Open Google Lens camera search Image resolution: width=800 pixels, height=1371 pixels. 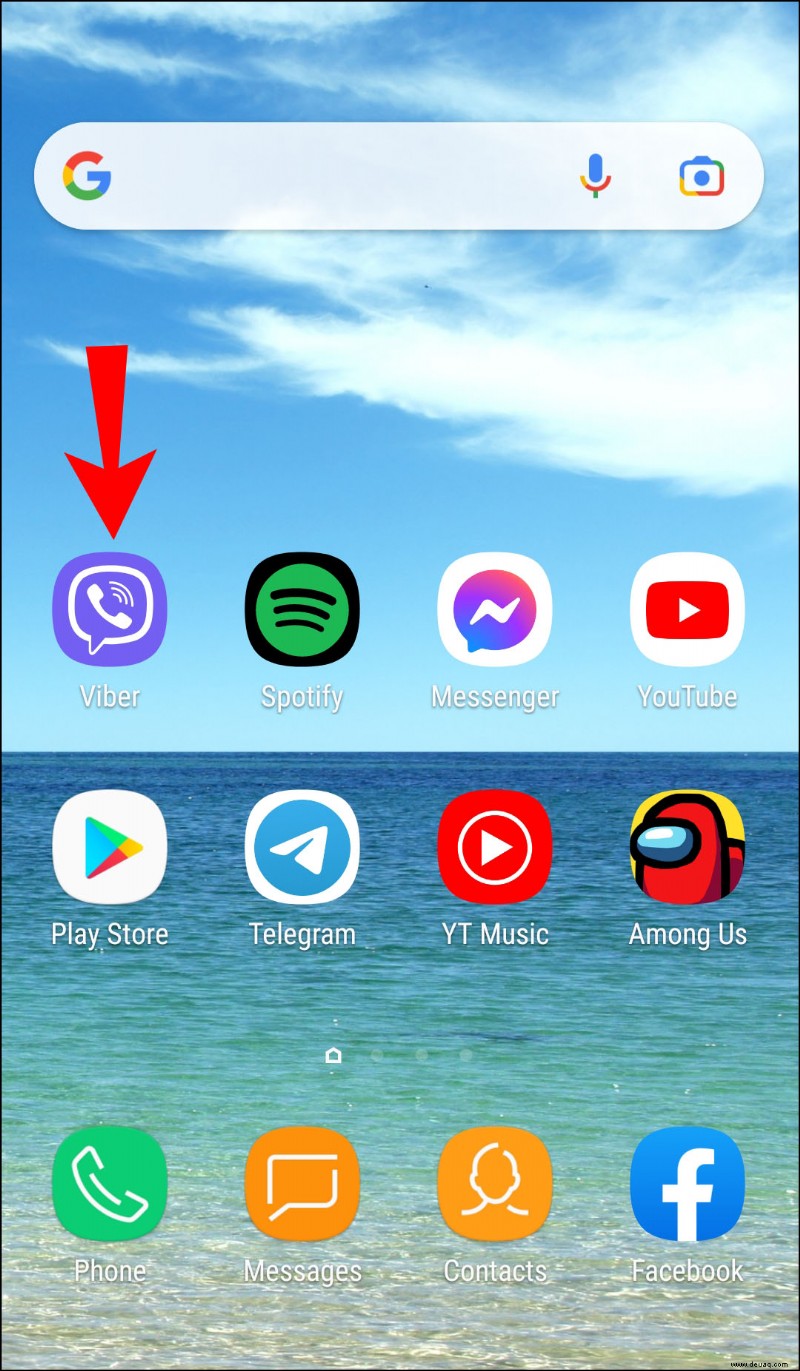pos(702,177)
